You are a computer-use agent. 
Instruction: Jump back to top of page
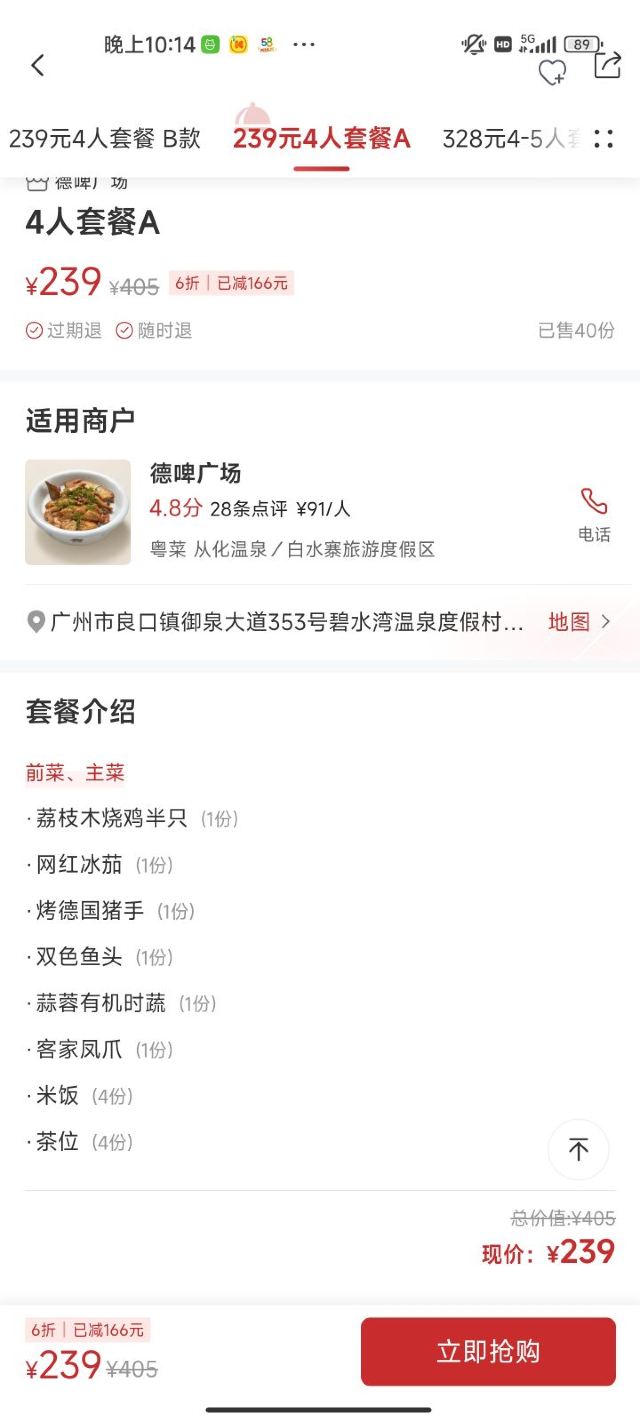click(x=578, y=1149)
